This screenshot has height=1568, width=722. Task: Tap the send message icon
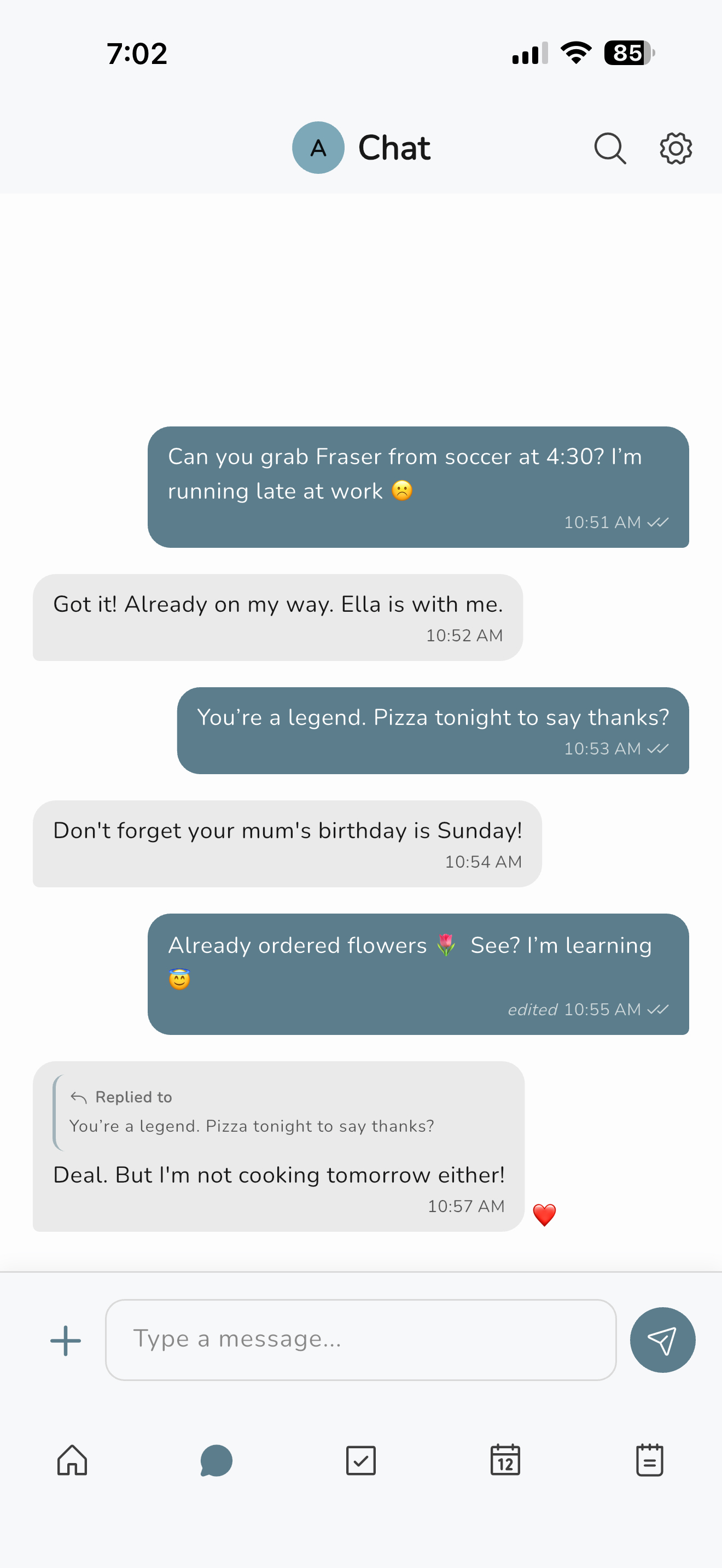tap(663, 1339)
